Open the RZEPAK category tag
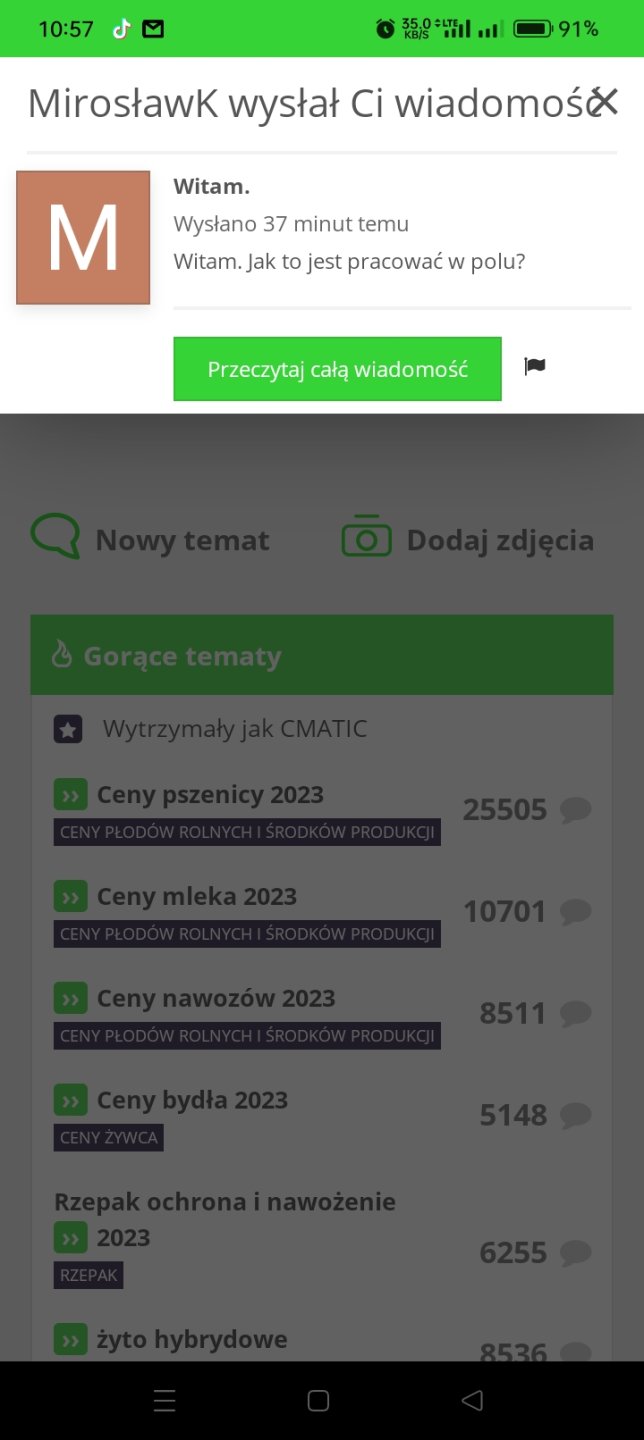The width and height of the screenshot is (644, 1440). [x=88, y=1275]
